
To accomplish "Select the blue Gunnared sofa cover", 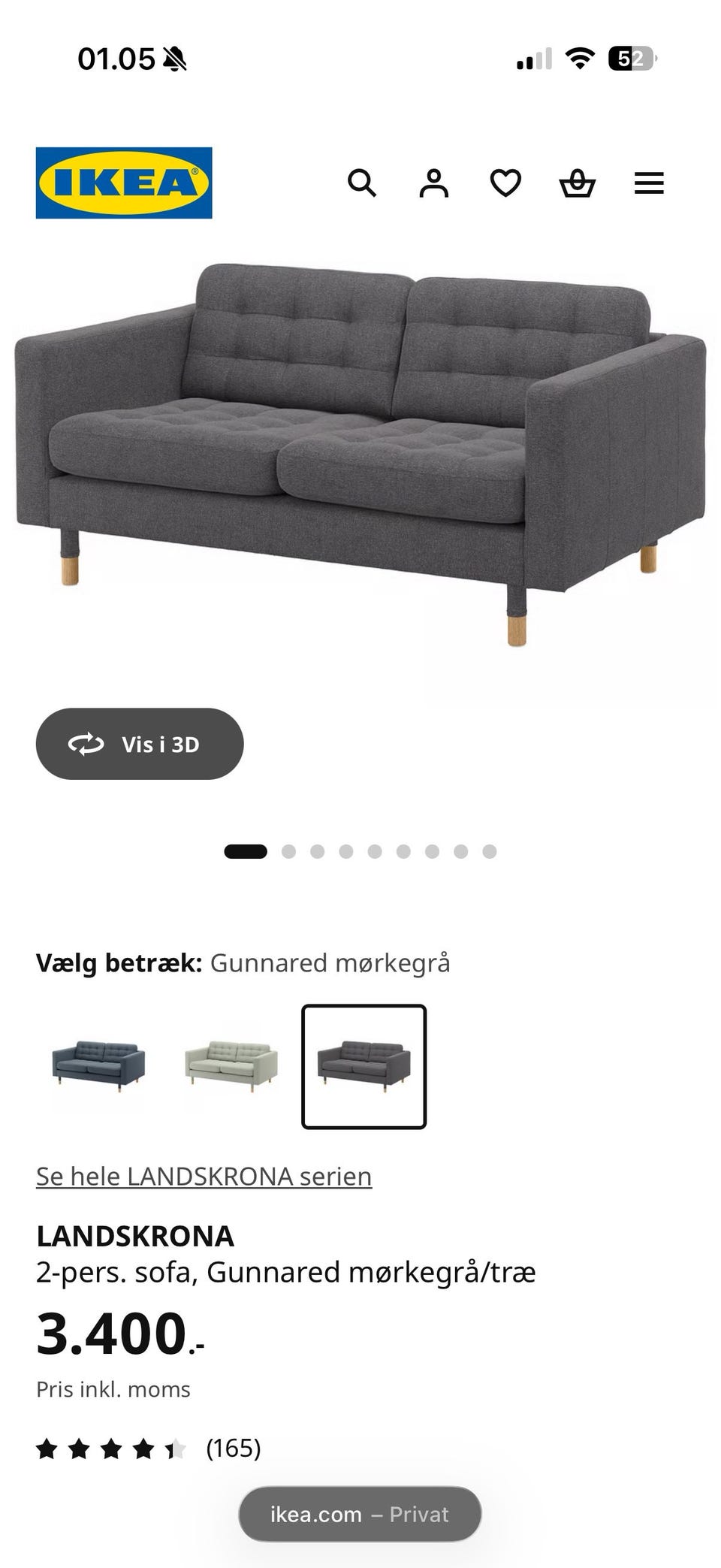I will [98, 1065].
